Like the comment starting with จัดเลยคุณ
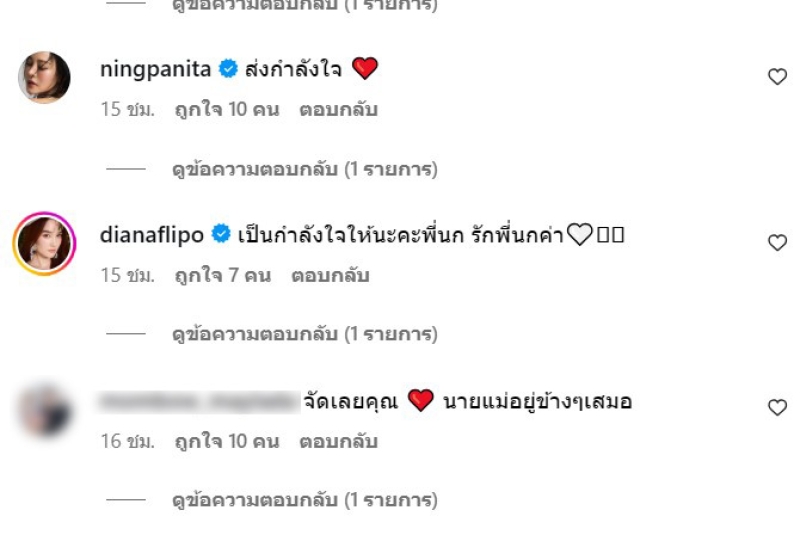 (x=777, y=407)
